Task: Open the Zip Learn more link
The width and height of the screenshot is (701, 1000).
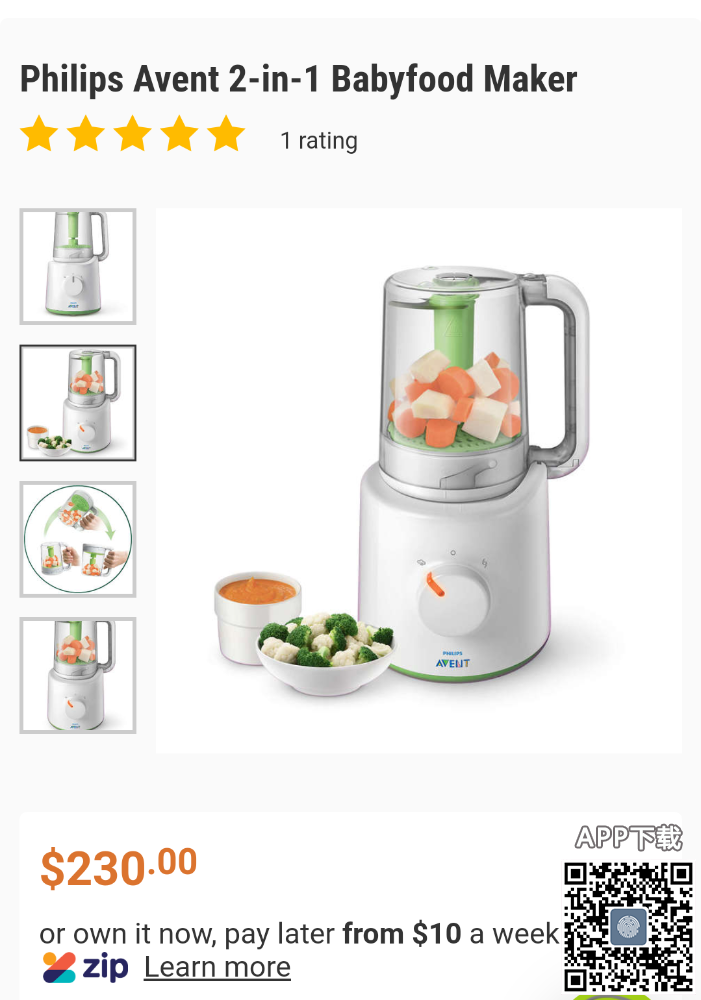Action: (217, 968)
